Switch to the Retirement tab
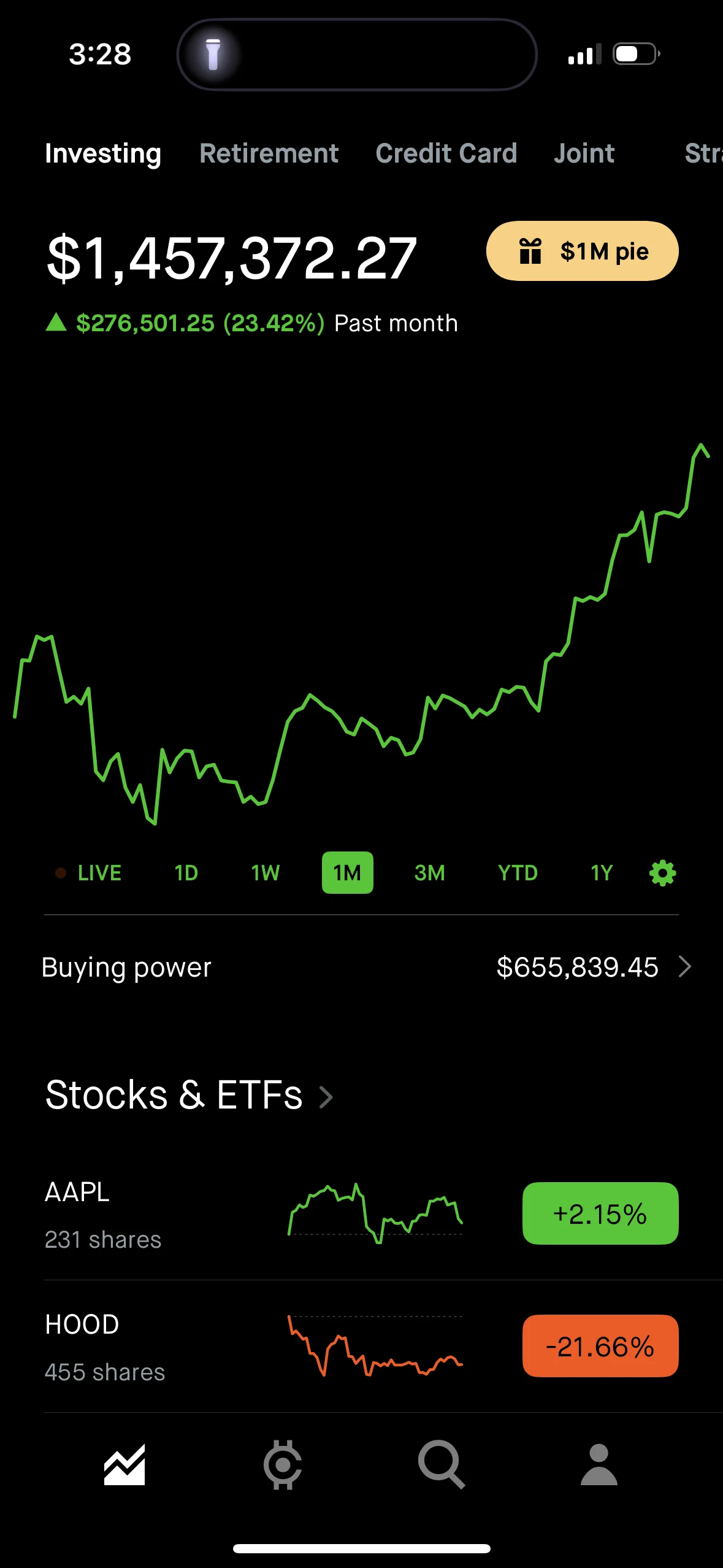This screenshot has width=723, height=1568. (269, 153)
